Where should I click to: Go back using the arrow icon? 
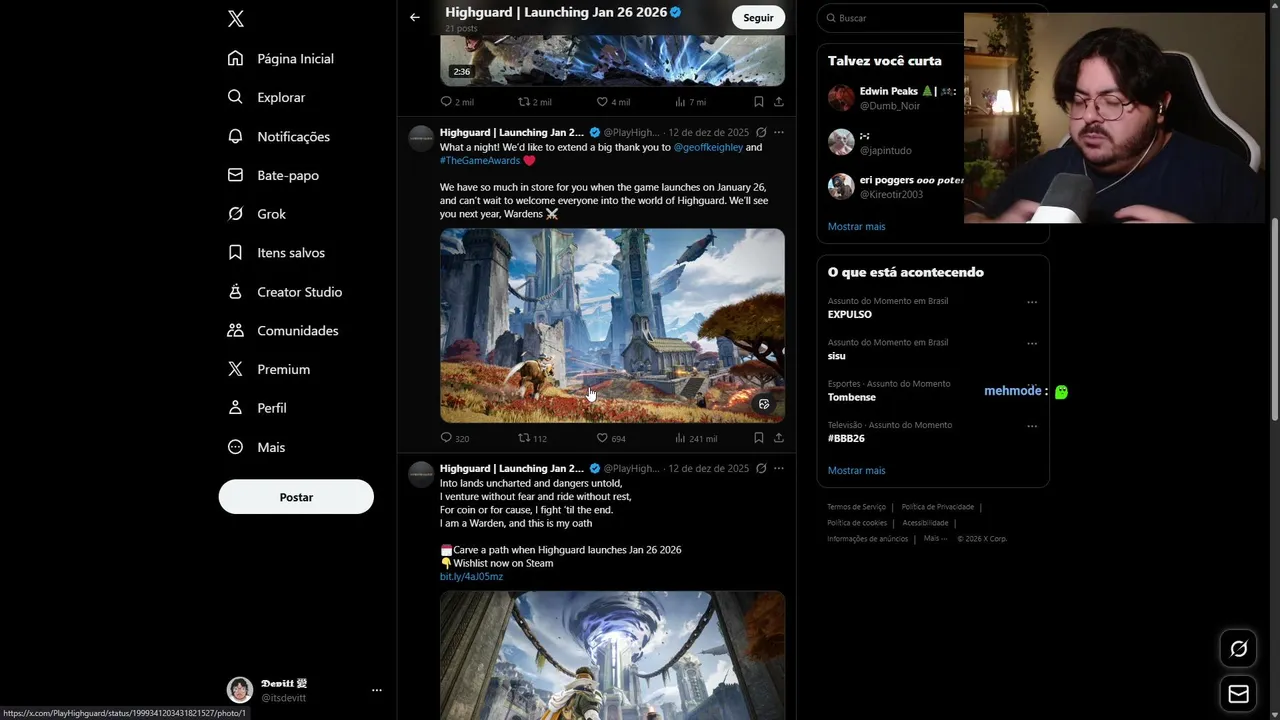414,17
